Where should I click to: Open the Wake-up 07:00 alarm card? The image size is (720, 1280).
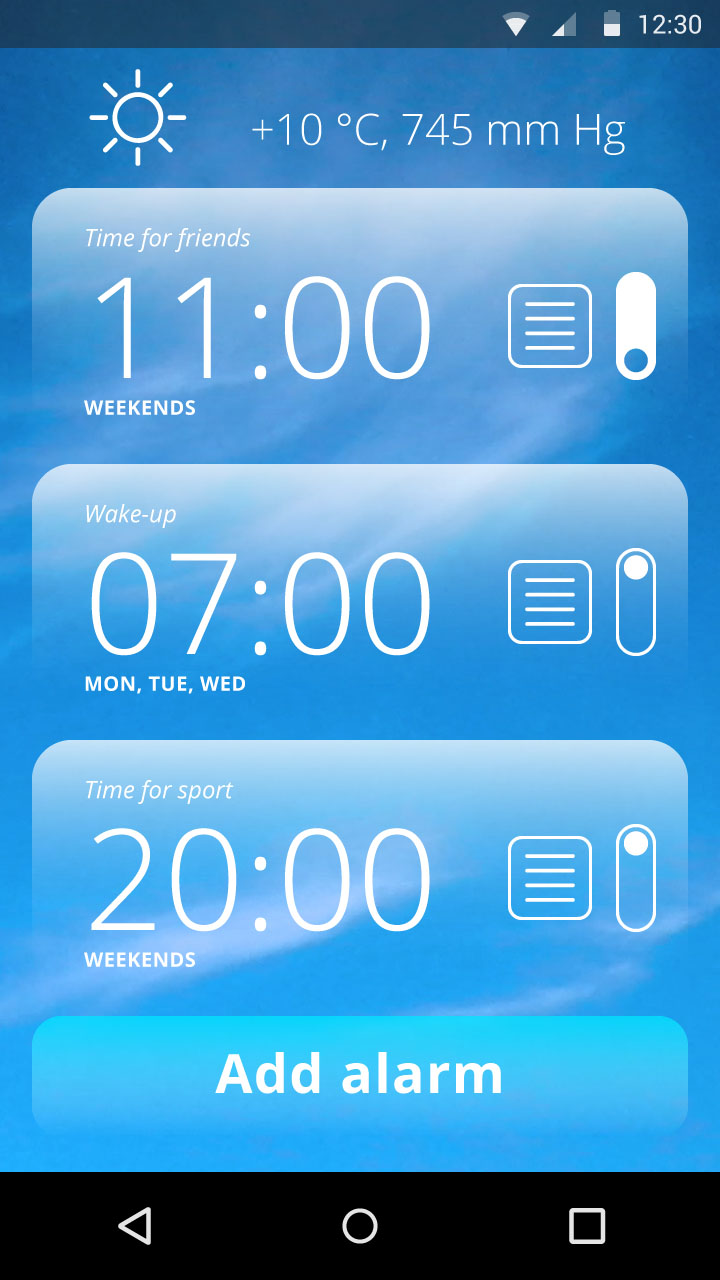[262, 604]
